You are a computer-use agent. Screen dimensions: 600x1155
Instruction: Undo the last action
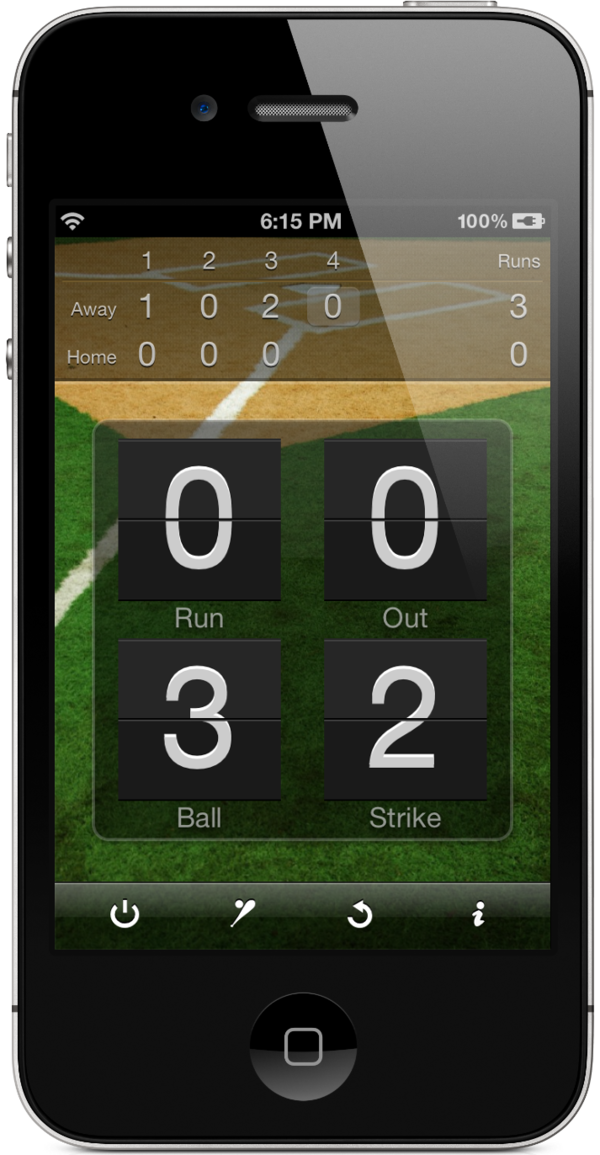[x=360, y=914]
